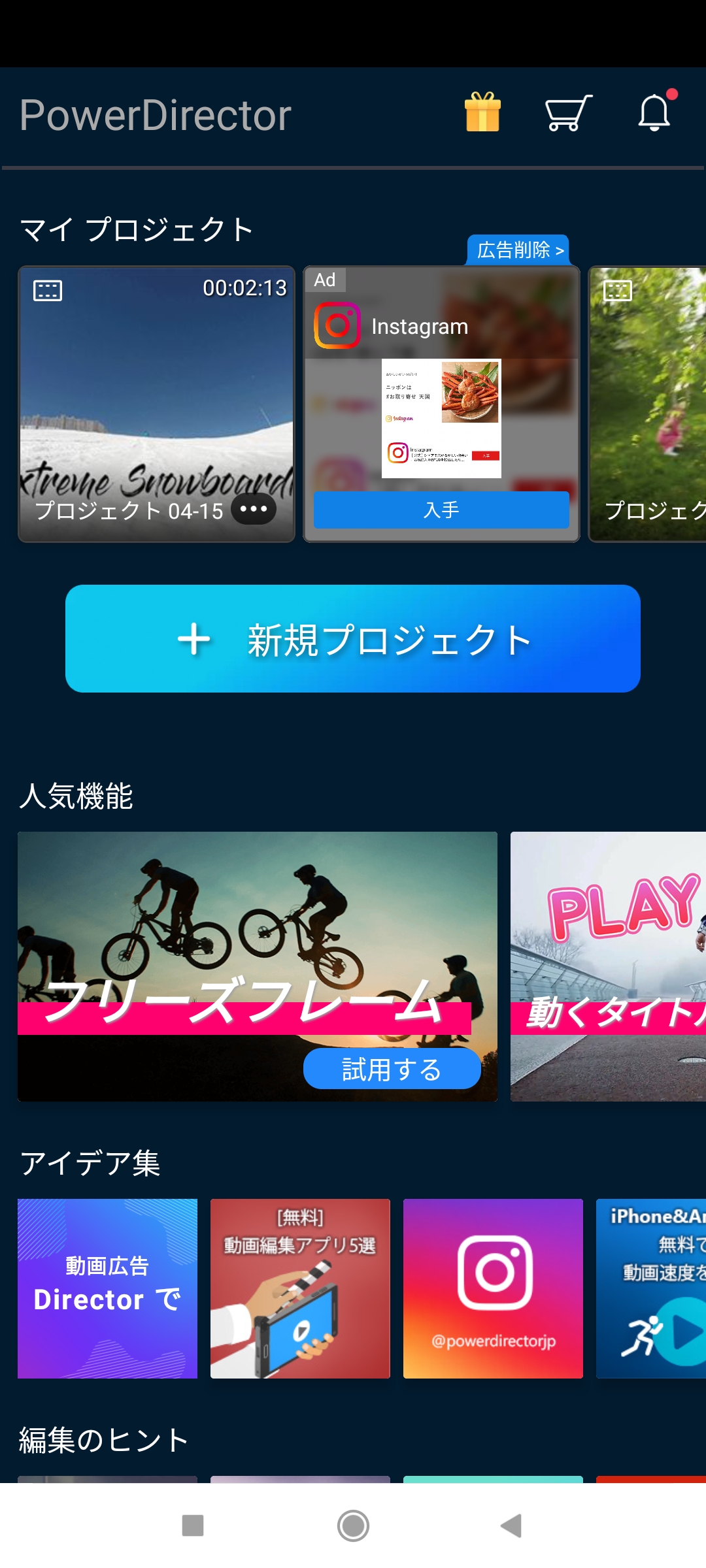Tap 広告削除 to remove ads
Image resolution: width=706 pixels, height=1568 pixels.
[518, 250]
